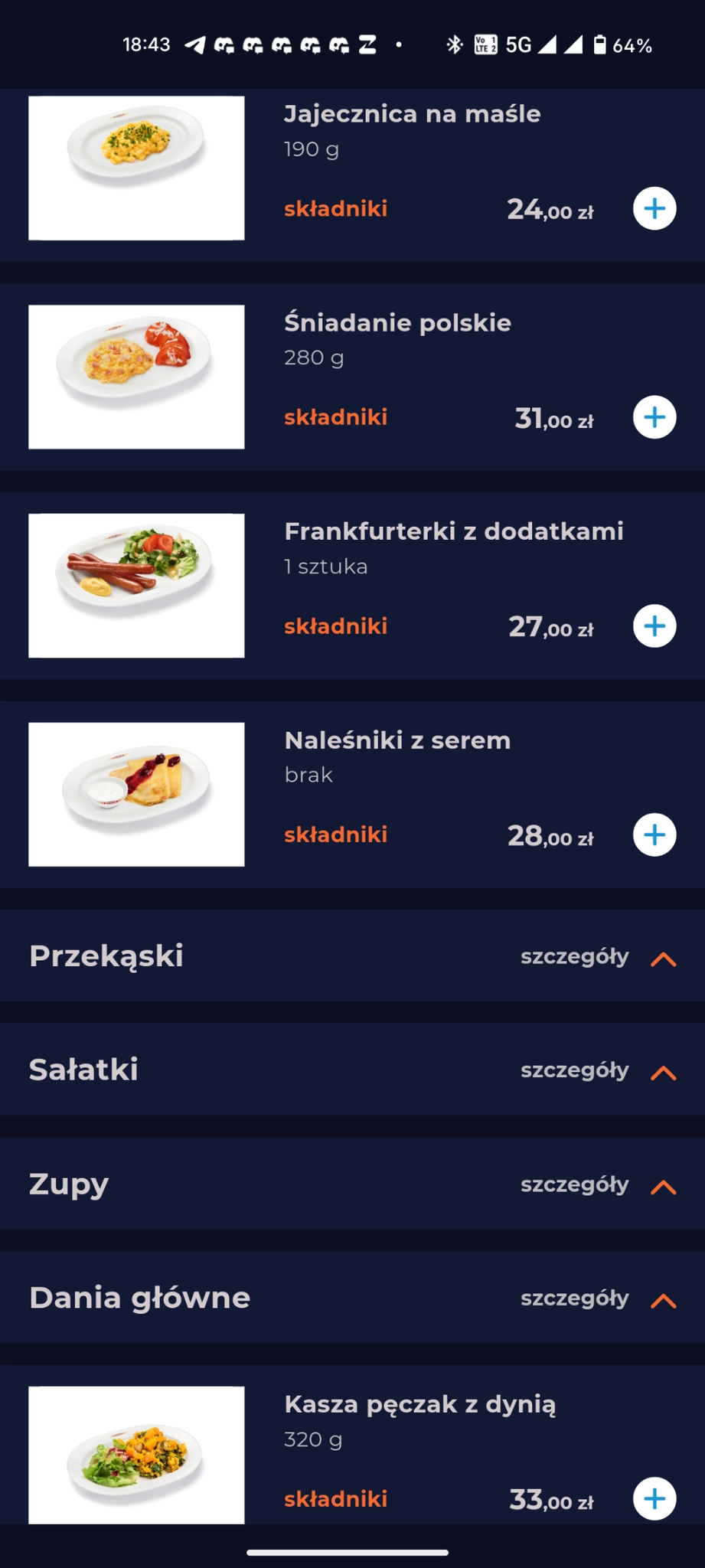Expand the Sałatki category
Image resolution: width=705 pixels, height=1568 pixels.
pos(663,1072)
